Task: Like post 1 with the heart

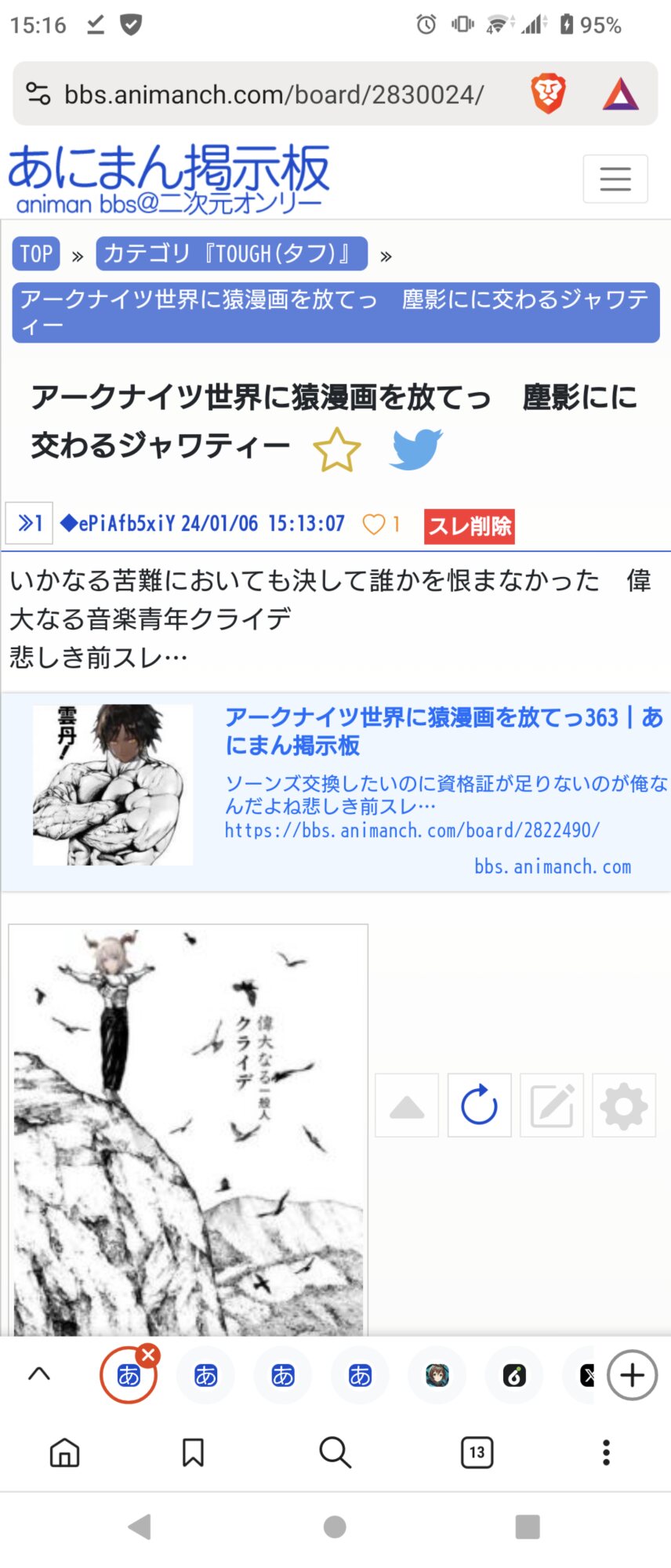Action: click(374, 524)
